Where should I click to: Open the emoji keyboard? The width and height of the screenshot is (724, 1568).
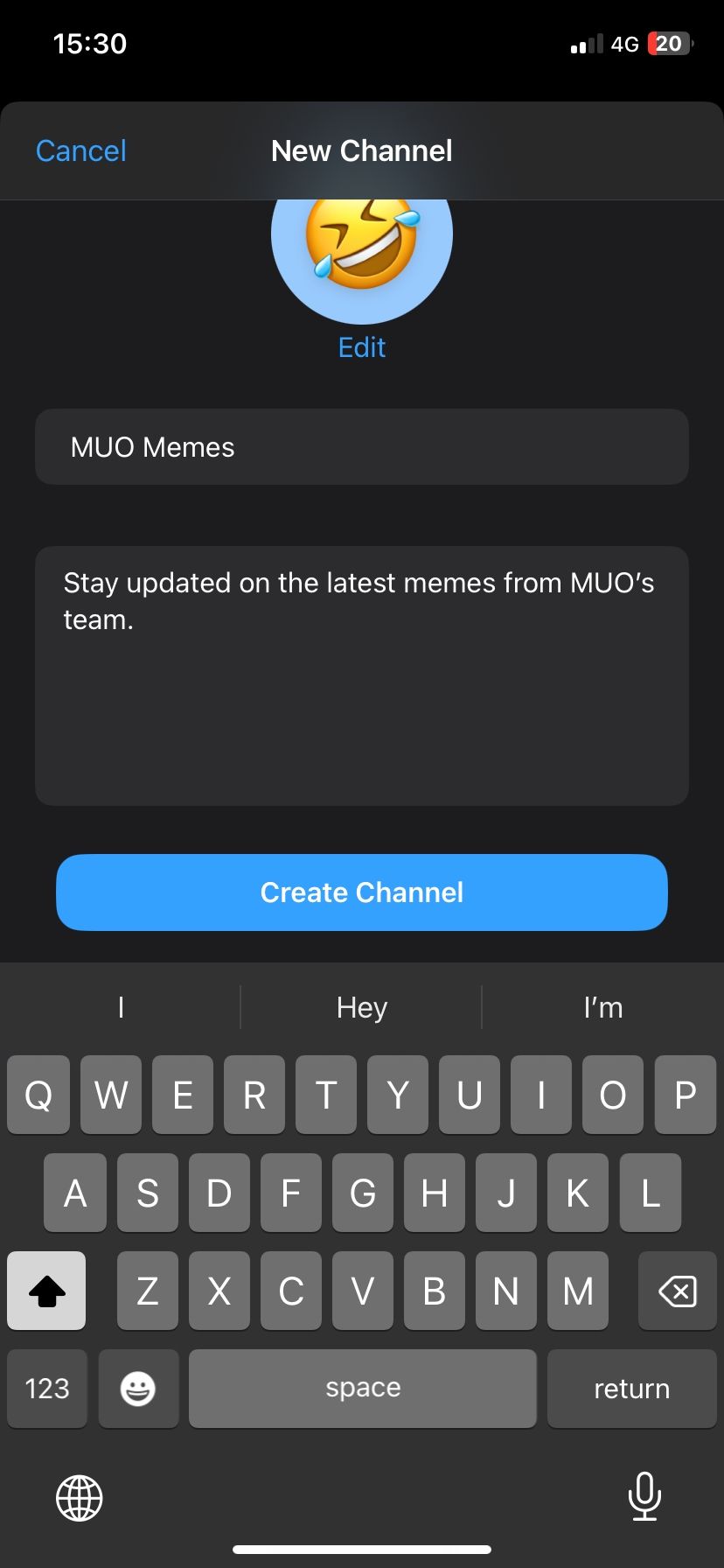pos(138,1388)
